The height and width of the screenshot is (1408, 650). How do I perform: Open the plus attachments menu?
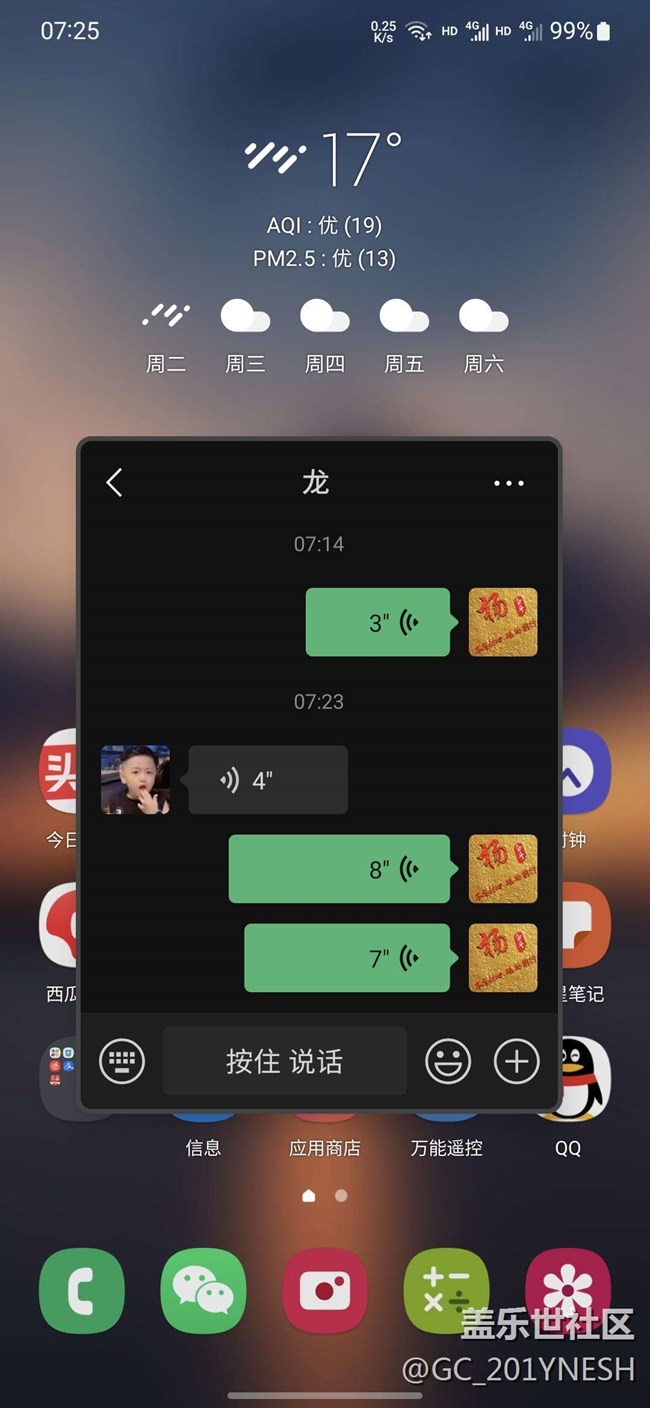(516, 1061)
